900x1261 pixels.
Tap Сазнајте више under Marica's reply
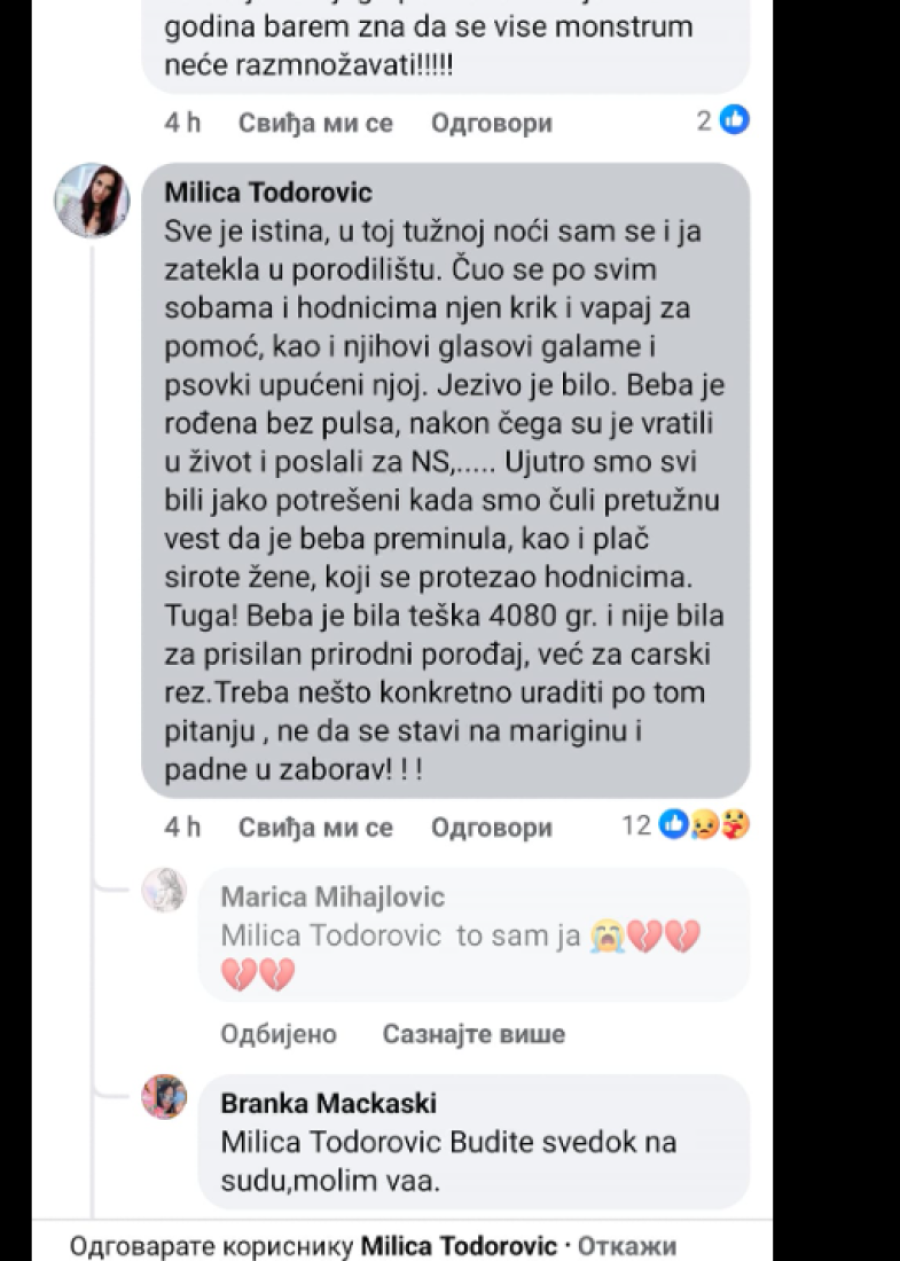474,1034
